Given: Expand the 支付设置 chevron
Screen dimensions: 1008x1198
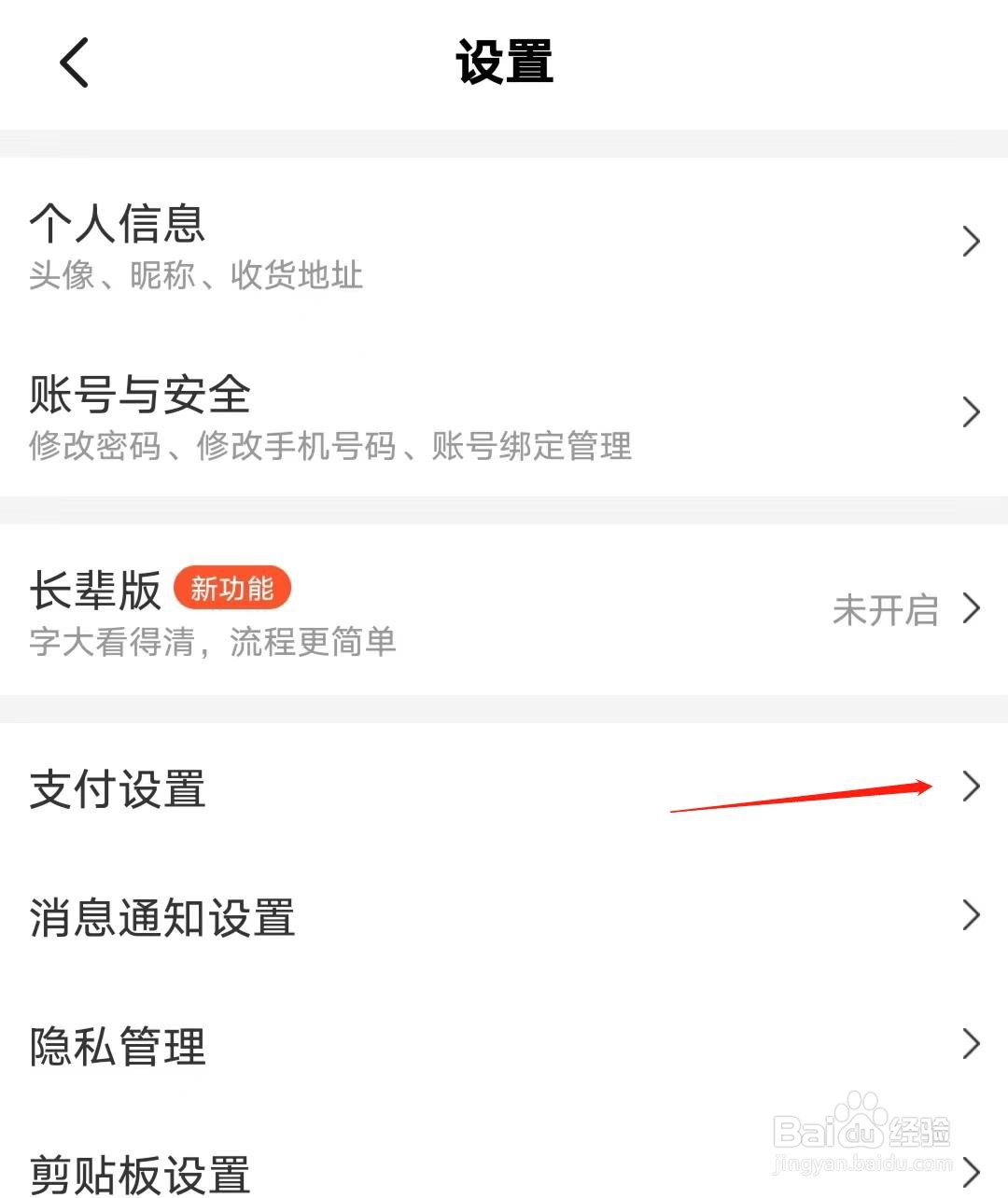Looking at the screenshot, I should click(x=971, y=787).
